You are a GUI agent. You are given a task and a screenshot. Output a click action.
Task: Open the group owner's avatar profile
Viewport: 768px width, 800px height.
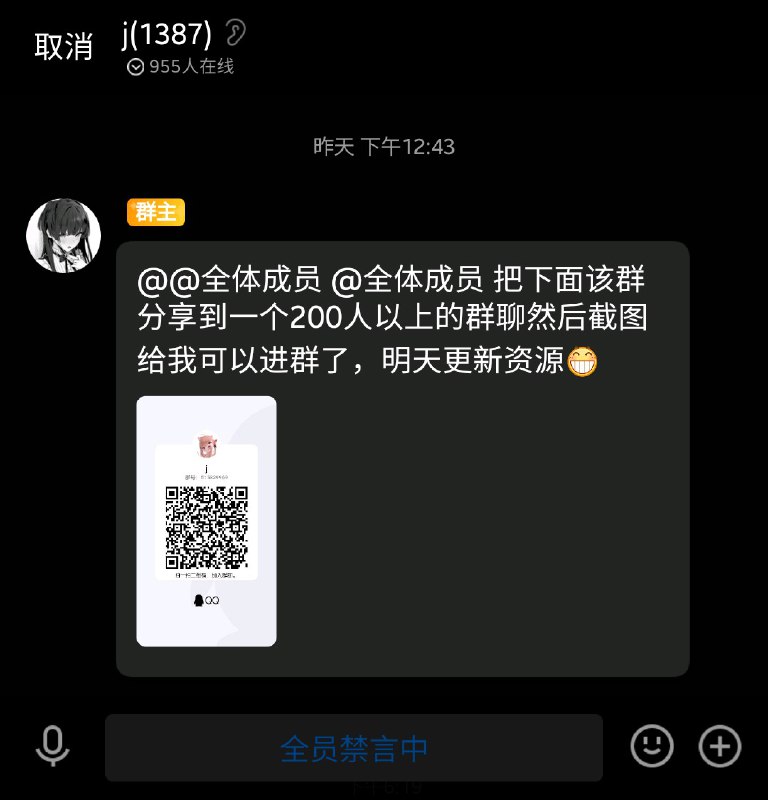63,236
